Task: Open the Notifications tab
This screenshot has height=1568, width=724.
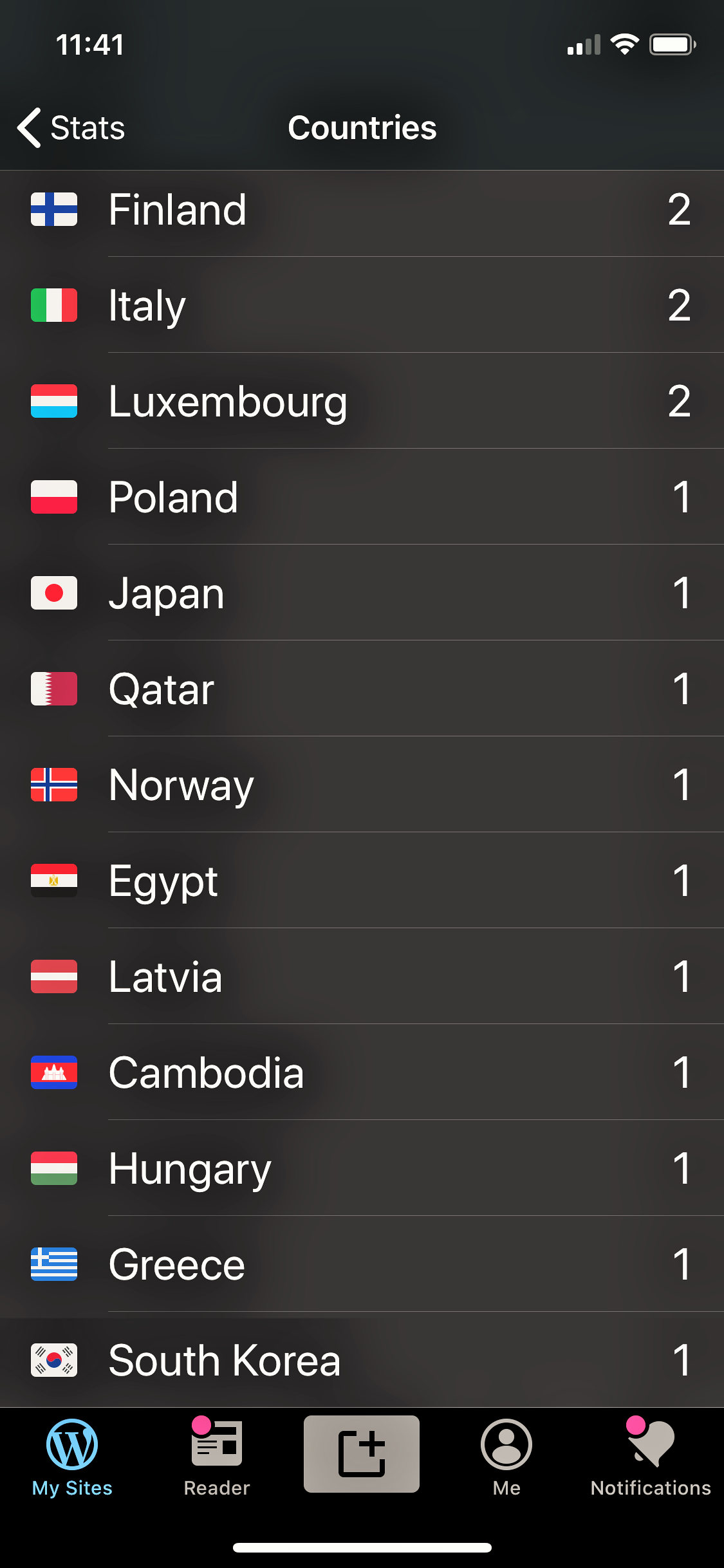Action: point(650,1458)
